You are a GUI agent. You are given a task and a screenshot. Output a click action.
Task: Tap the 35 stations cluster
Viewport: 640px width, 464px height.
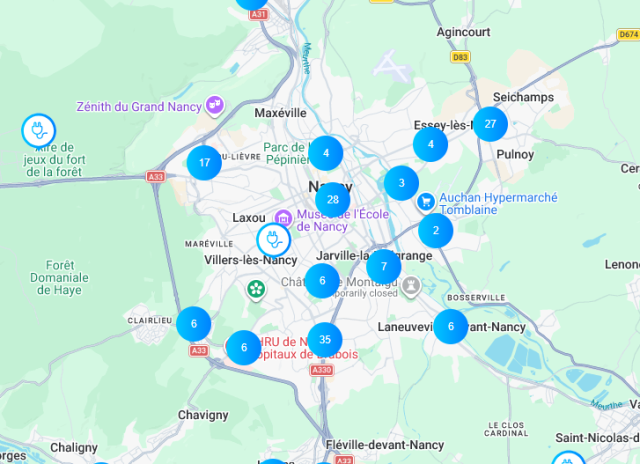325,340
